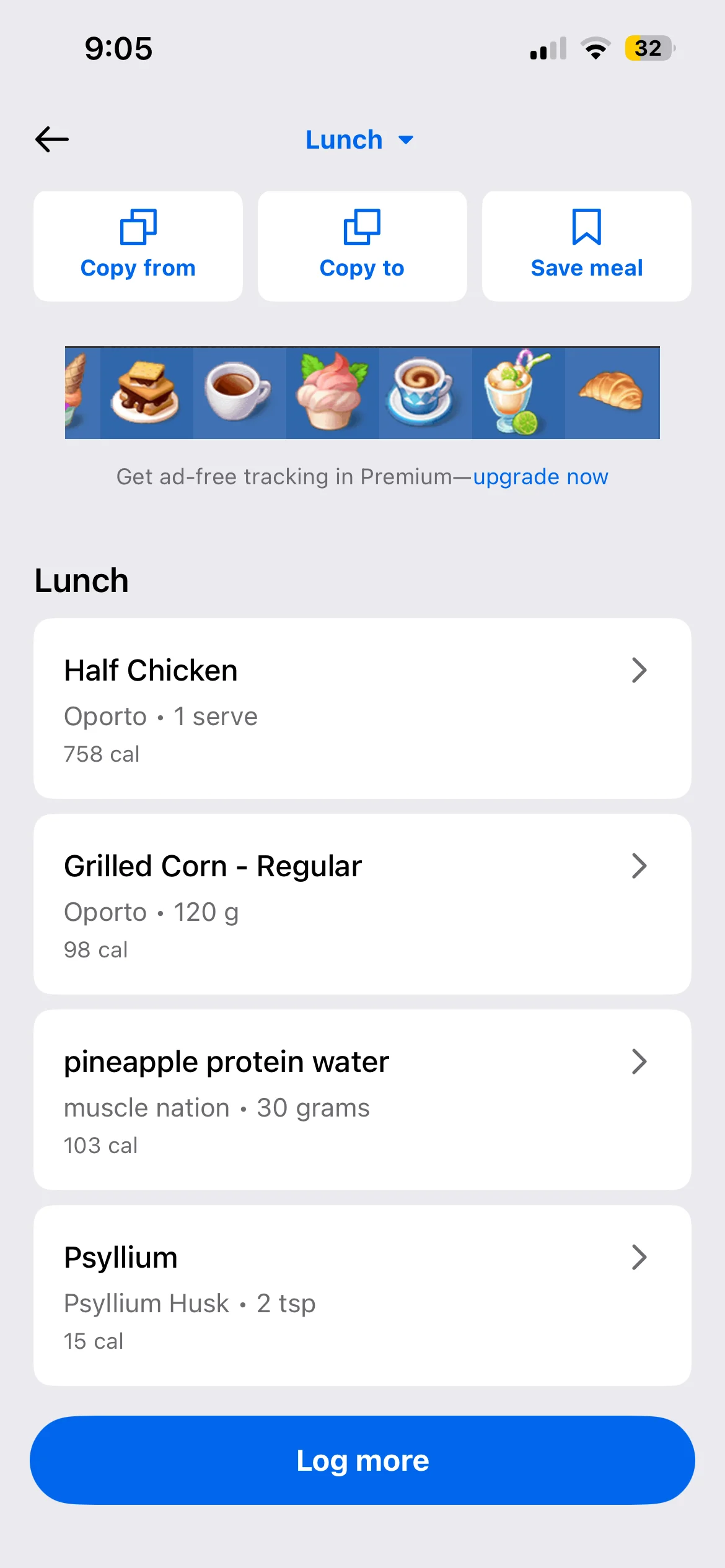Tap the Log more button

pyautogui.click(x=362, y=1460)
